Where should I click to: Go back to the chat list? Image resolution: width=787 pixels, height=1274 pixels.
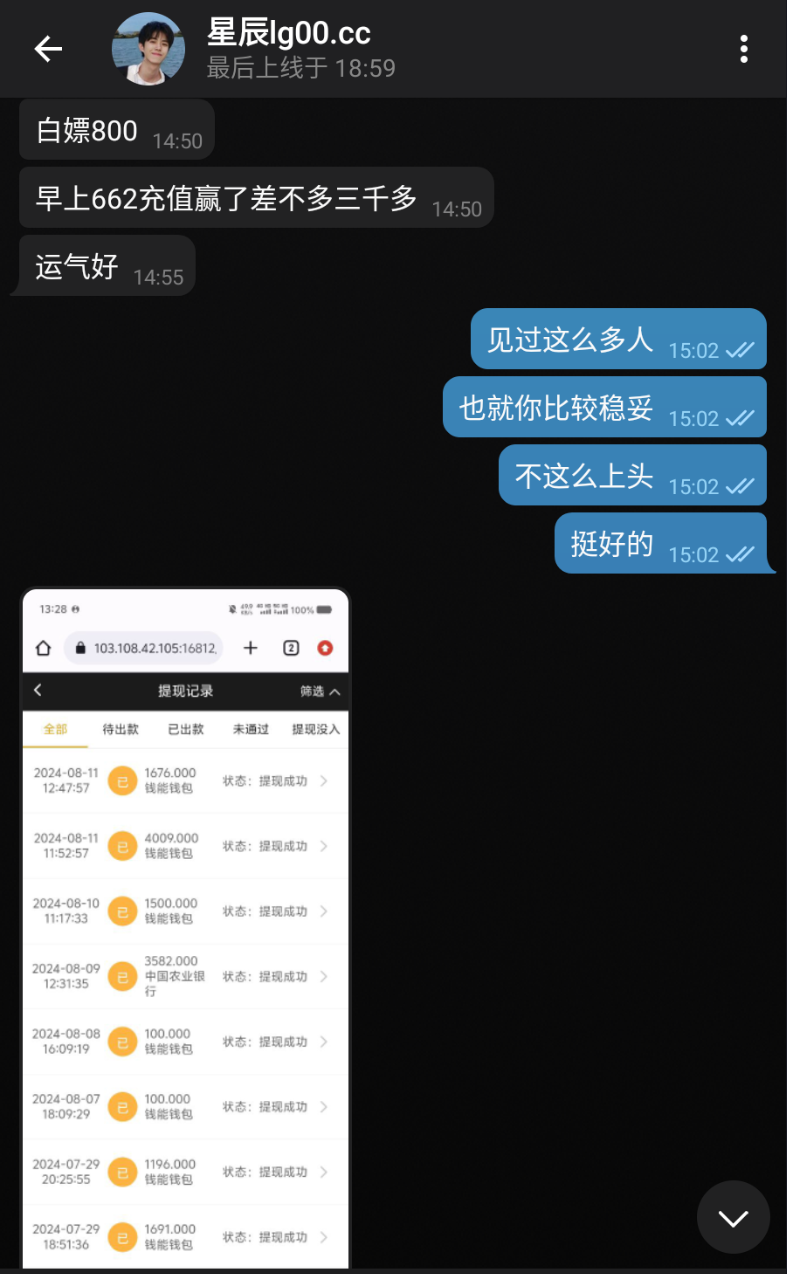click(x=48, y=49)
